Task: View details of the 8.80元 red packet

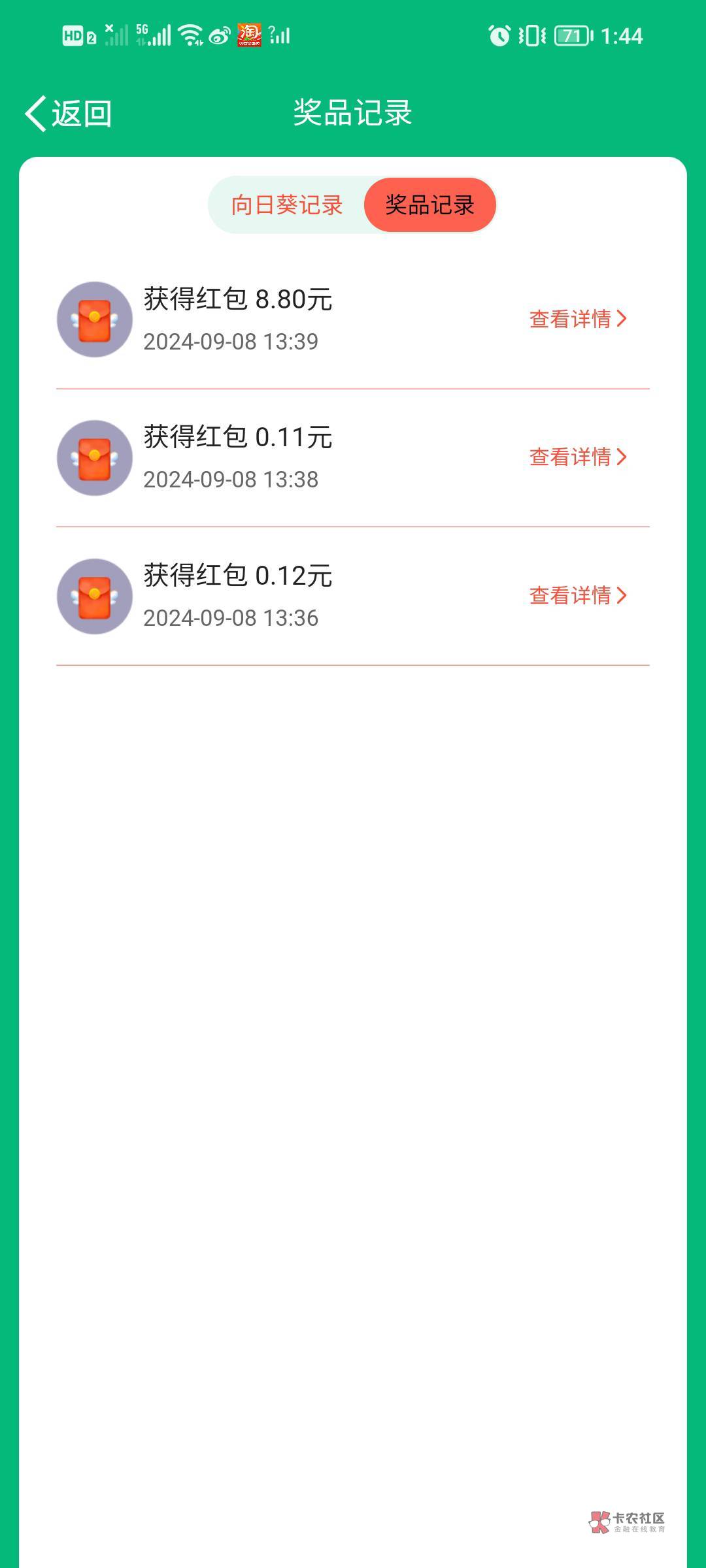Action: (x=577, y=319)
